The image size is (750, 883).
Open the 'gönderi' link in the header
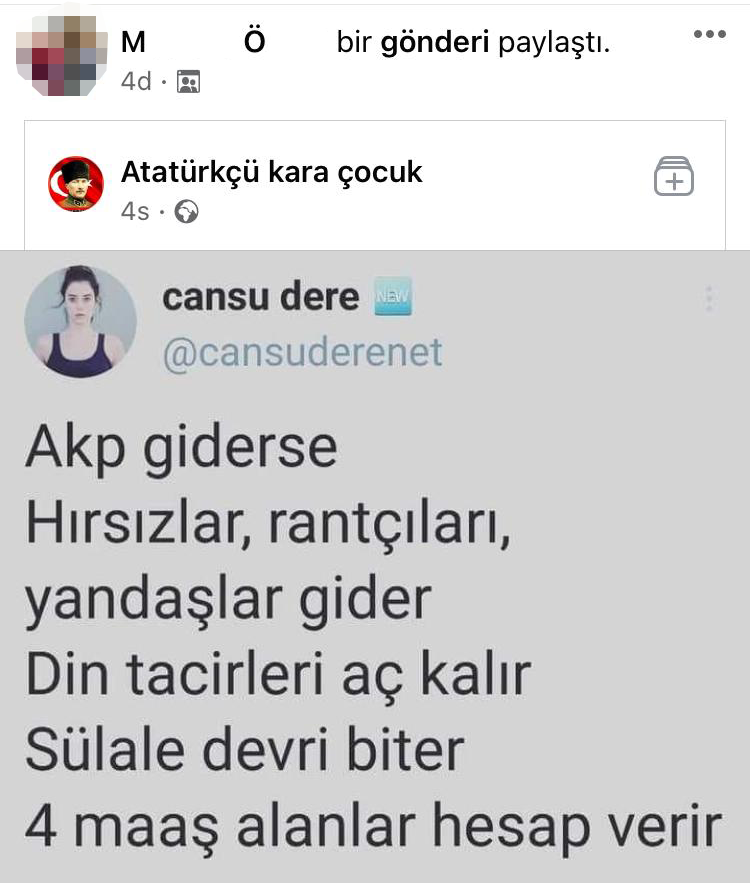435,44
